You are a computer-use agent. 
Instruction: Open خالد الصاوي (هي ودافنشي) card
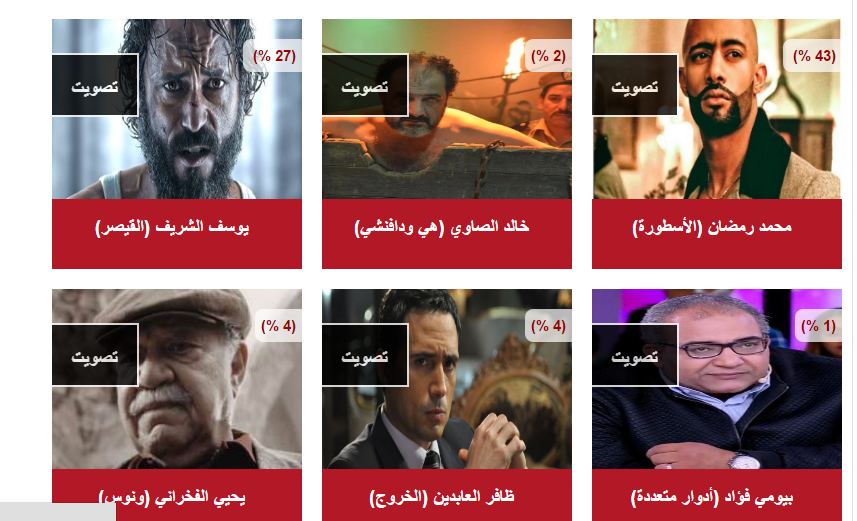(x=446, y=228)
